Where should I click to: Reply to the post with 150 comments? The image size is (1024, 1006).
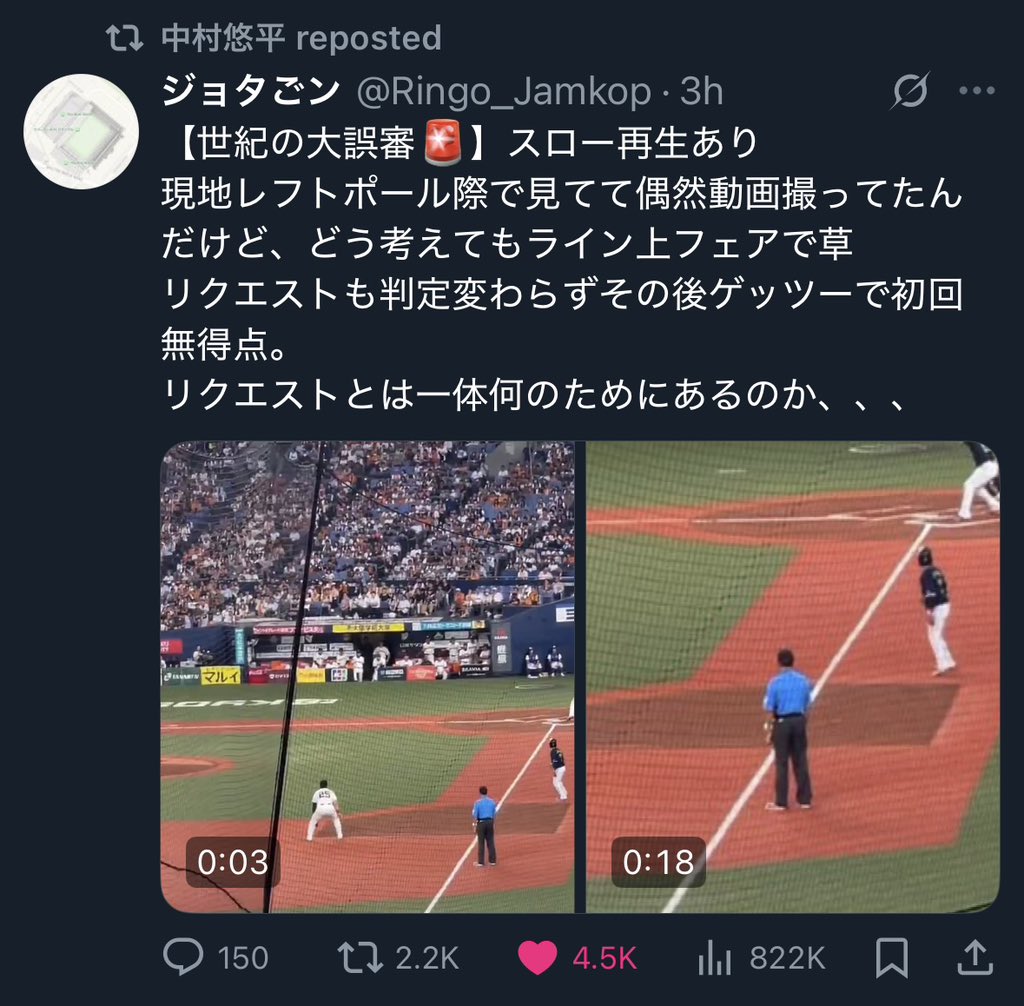tap(184, 958)
